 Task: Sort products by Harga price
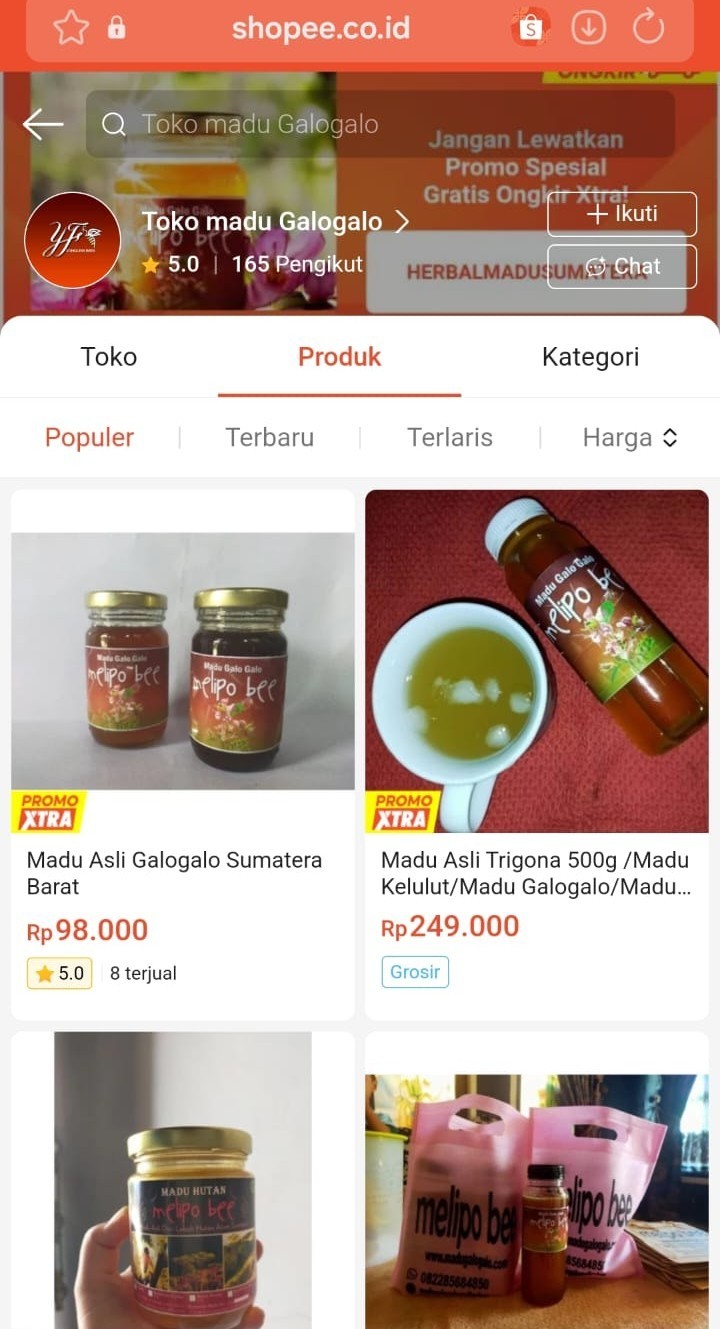click(629, 437)
